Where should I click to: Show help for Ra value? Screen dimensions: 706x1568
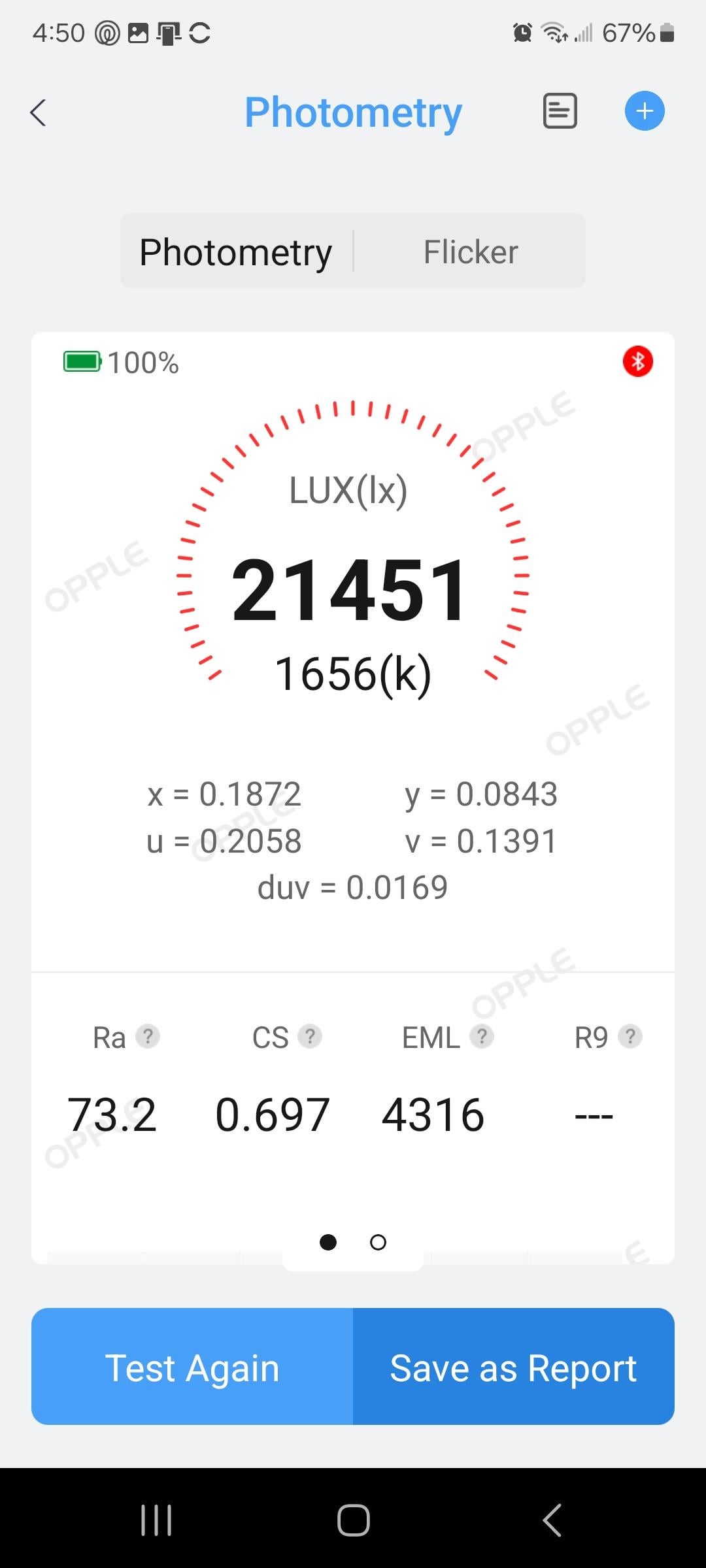click(148, 1036)
